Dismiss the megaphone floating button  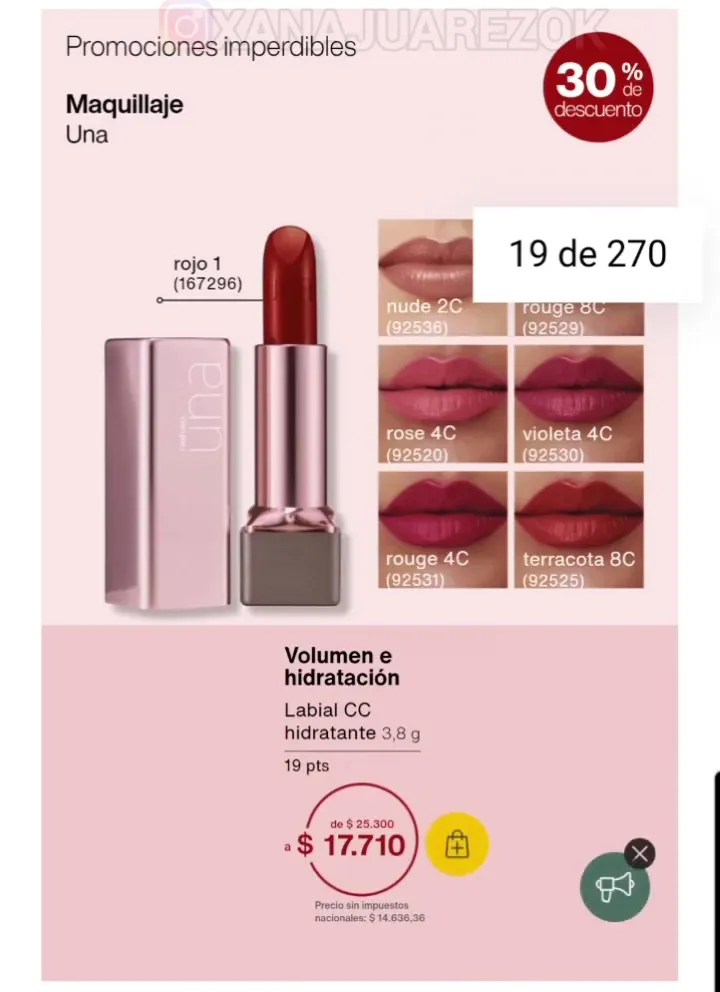click(x=640, y=853)
